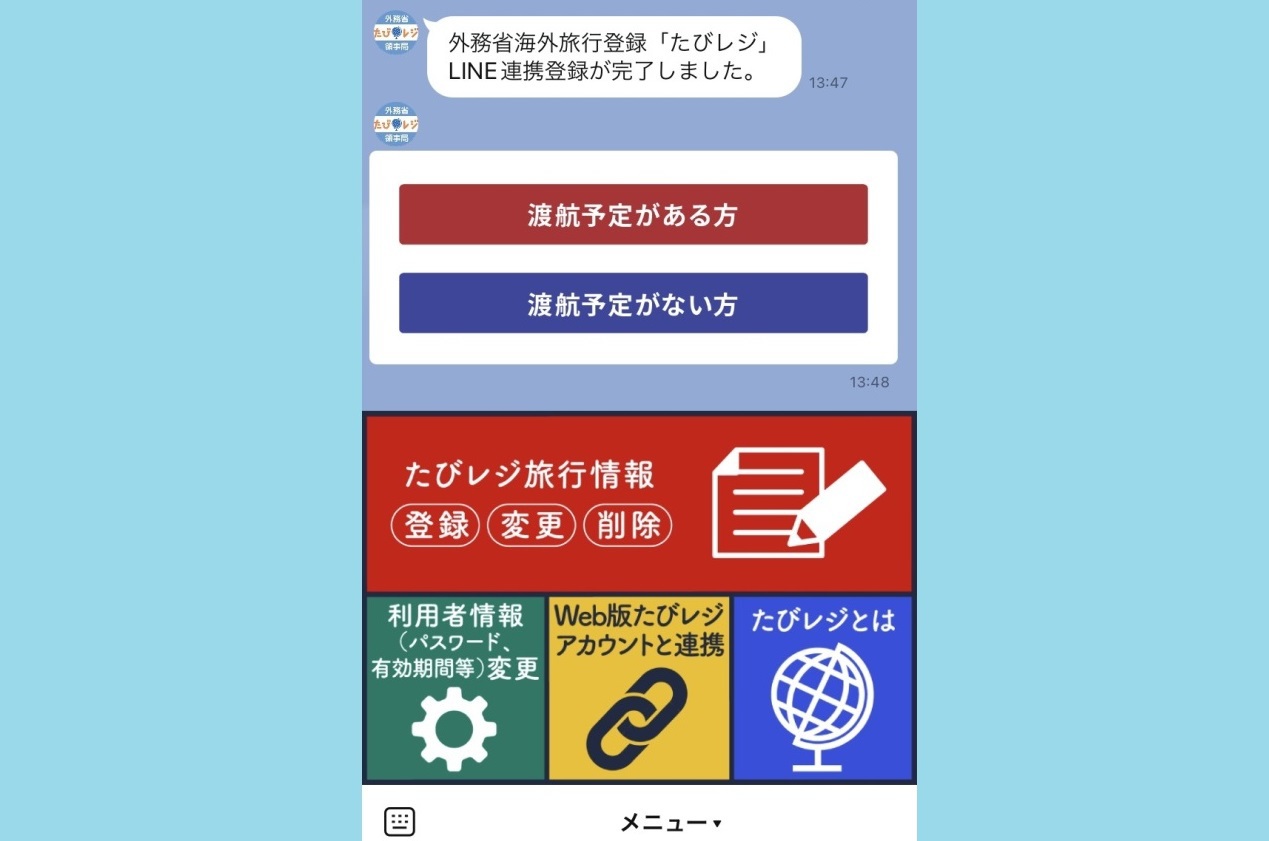This screenshot has width=1269, height=841.
Task: Open the たびレジとは info tile
Action: (x=822, y=688)
